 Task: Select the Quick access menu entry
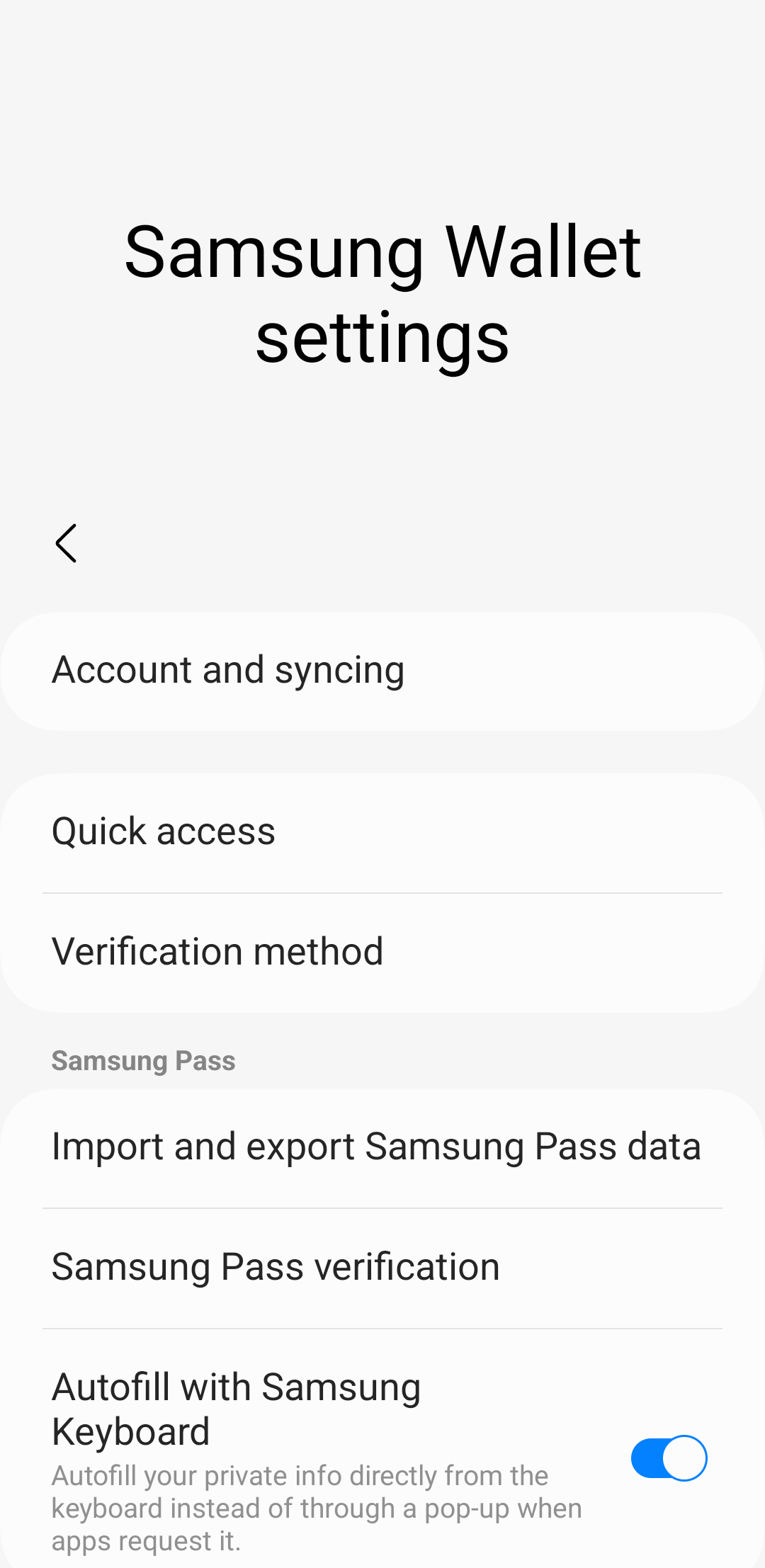click(382, 831)
